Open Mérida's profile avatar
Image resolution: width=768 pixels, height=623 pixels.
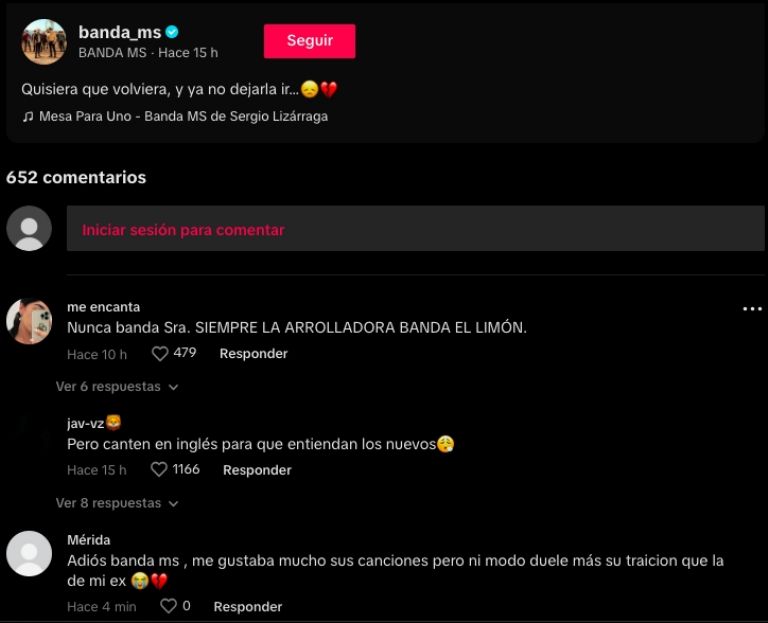(29, 553)
